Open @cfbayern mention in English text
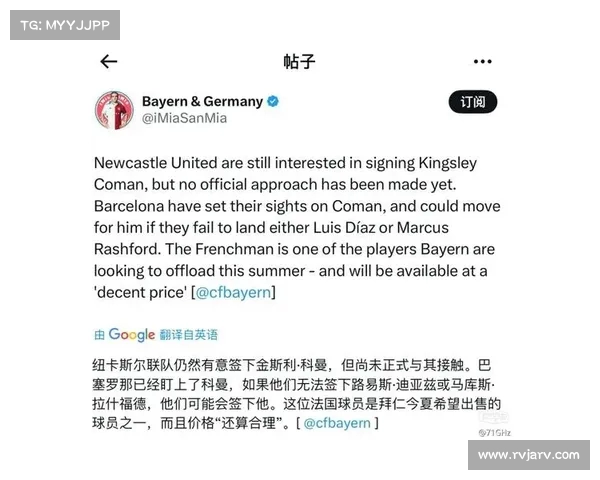600x480 pixels. click(x=234, y=292)
